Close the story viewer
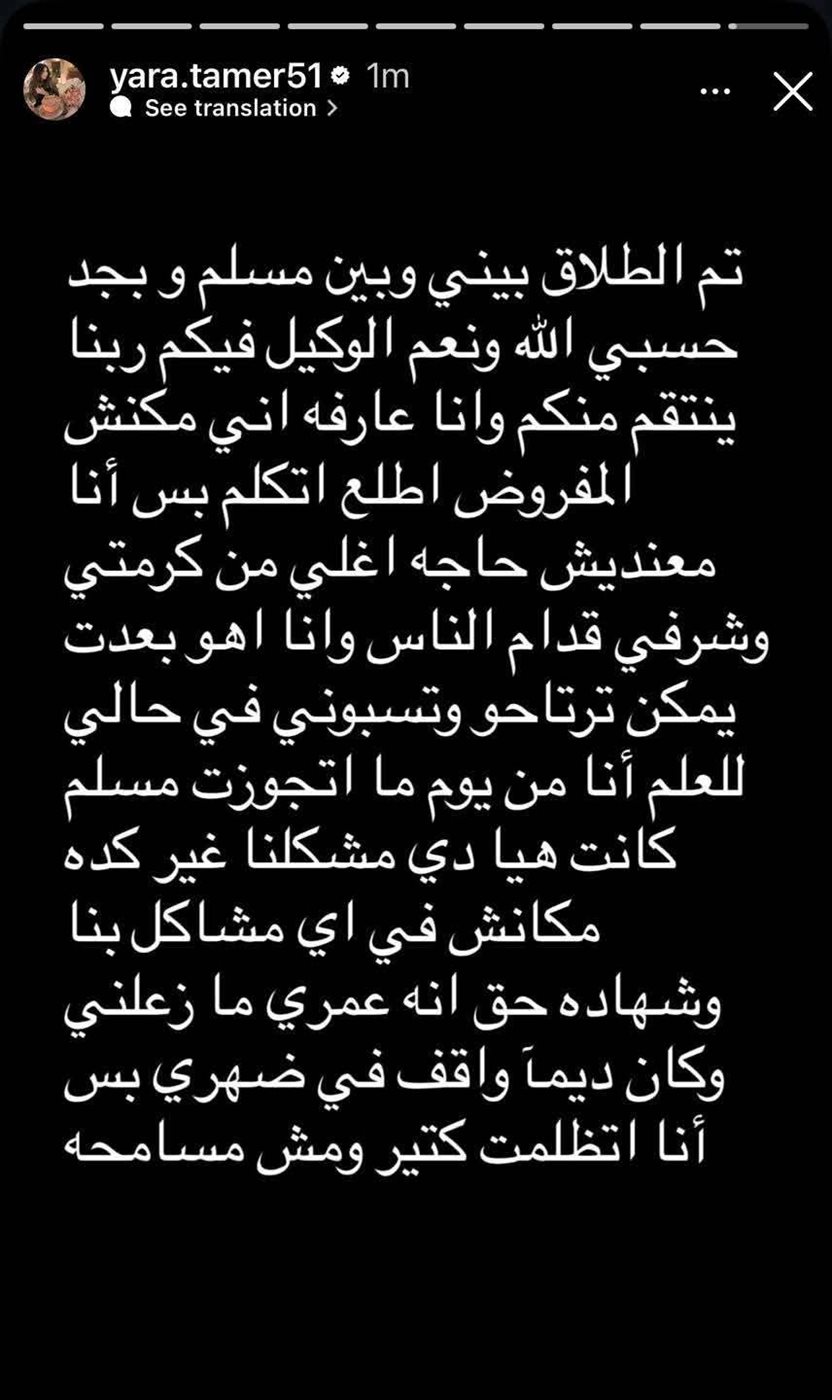Screen dimensions: 832x1400 (x=793, y=91)
